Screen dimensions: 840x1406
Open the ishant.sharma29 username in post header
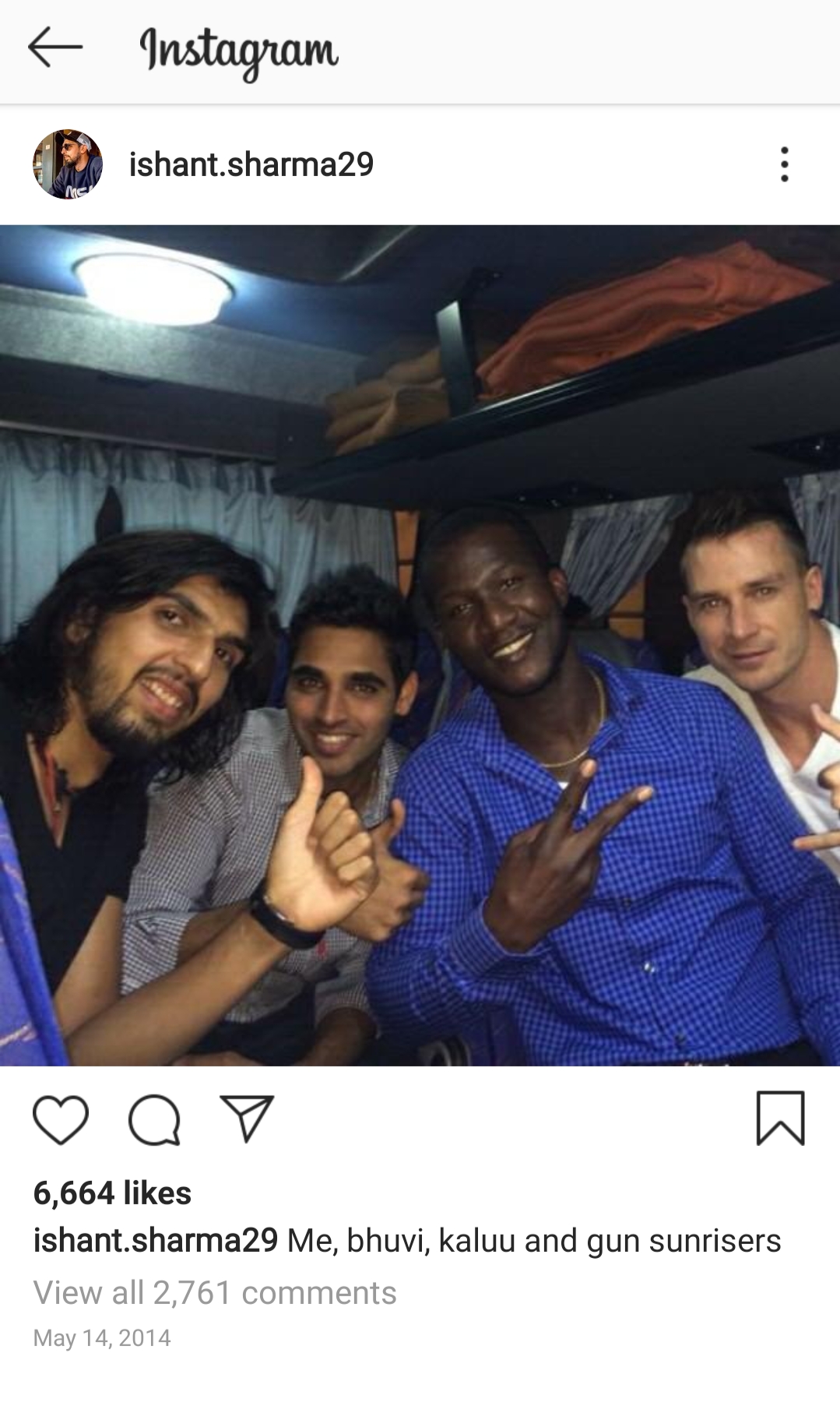251,164
